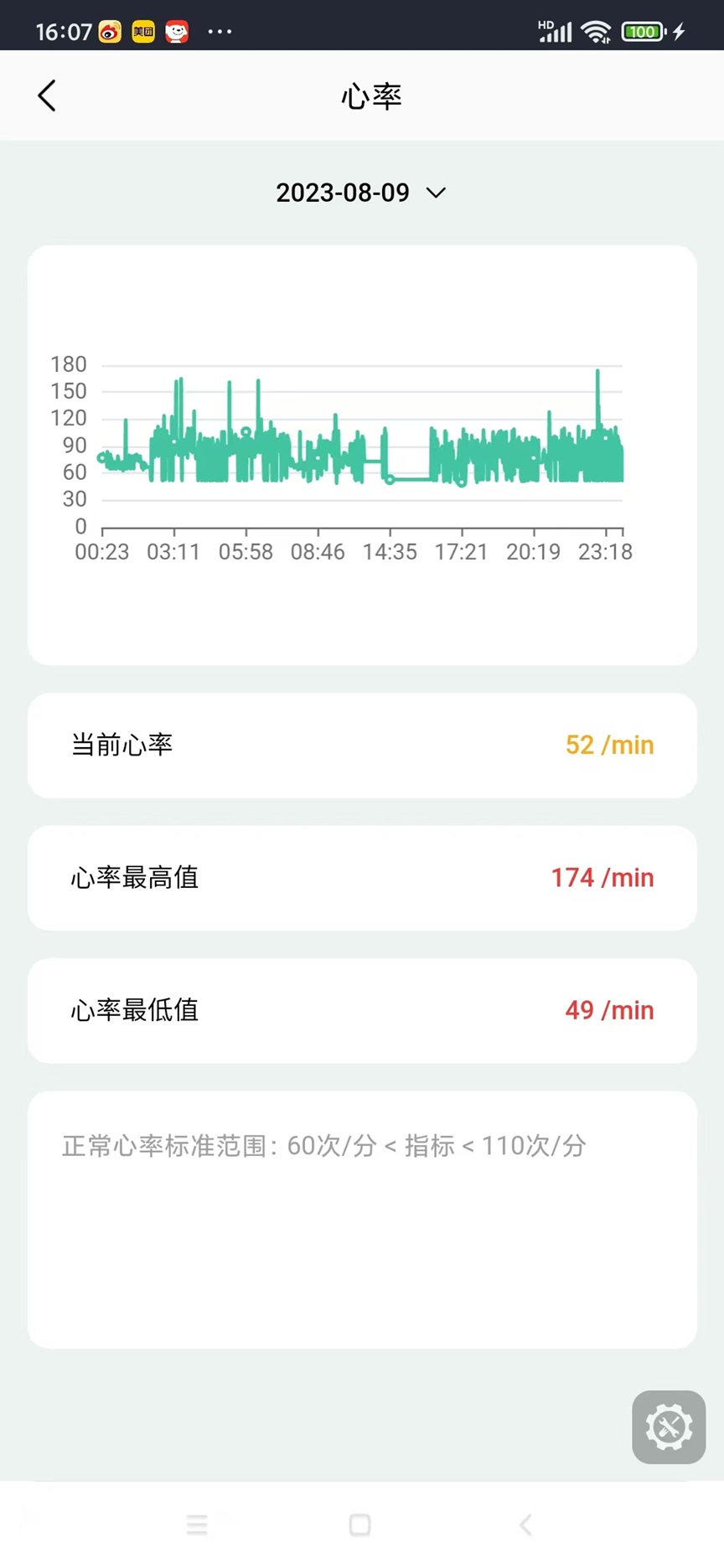This screenshot has height=1568, width=724.
Task: Click the three-dots notification overflow icon
Action: (220, 32)
